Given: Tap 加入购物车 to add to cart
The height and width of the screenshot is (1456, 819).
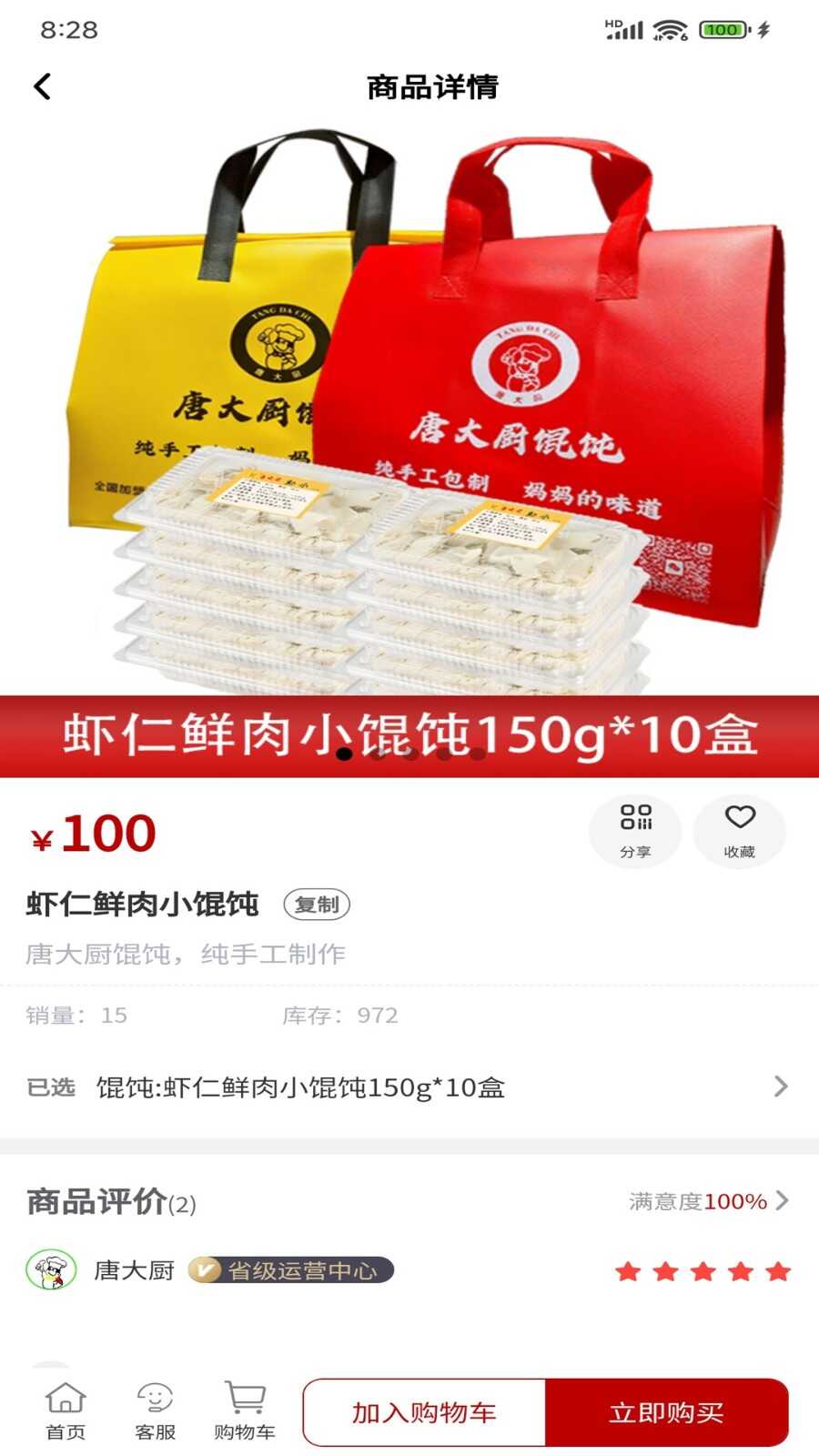Looking at the screenshot, I should tap(424, 1412).
